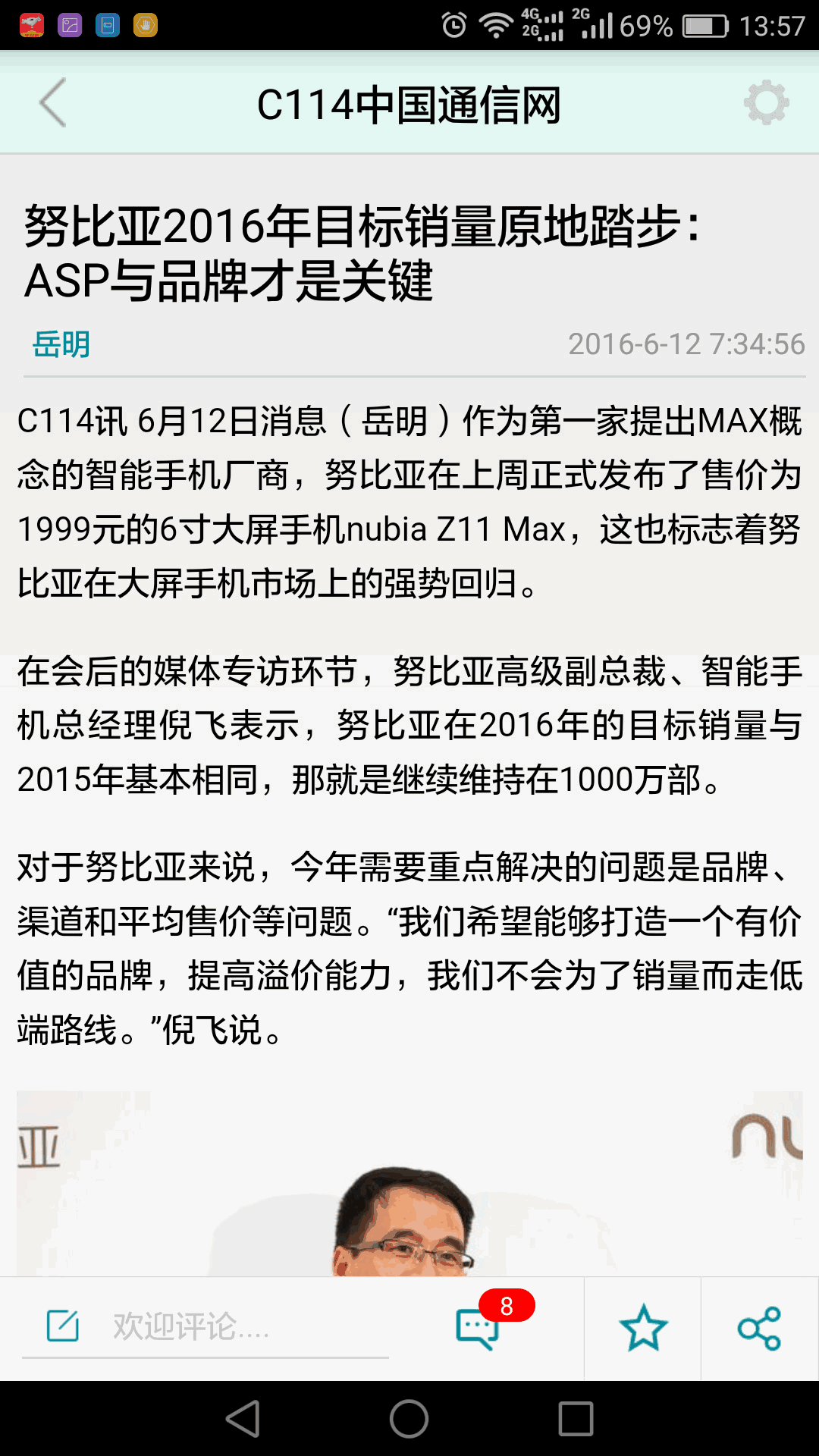Image resolution: width=819 pixels, height=1456 pixels.
Task: Open the settings gear icon
Action: (x=766, y=102)
